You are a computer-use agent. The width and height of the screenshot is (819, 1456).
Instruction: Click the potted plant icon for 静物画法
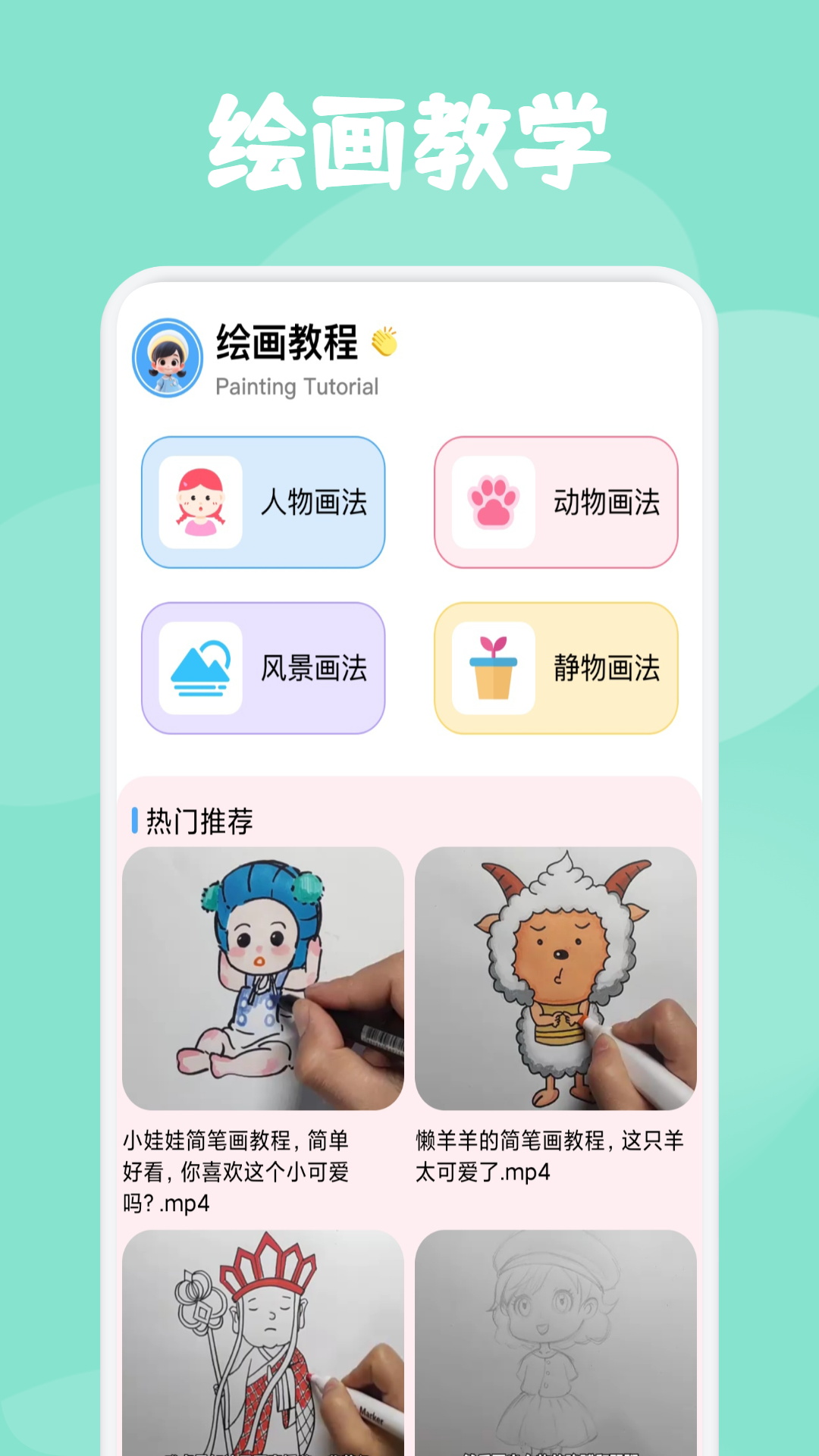coord(489,666)
